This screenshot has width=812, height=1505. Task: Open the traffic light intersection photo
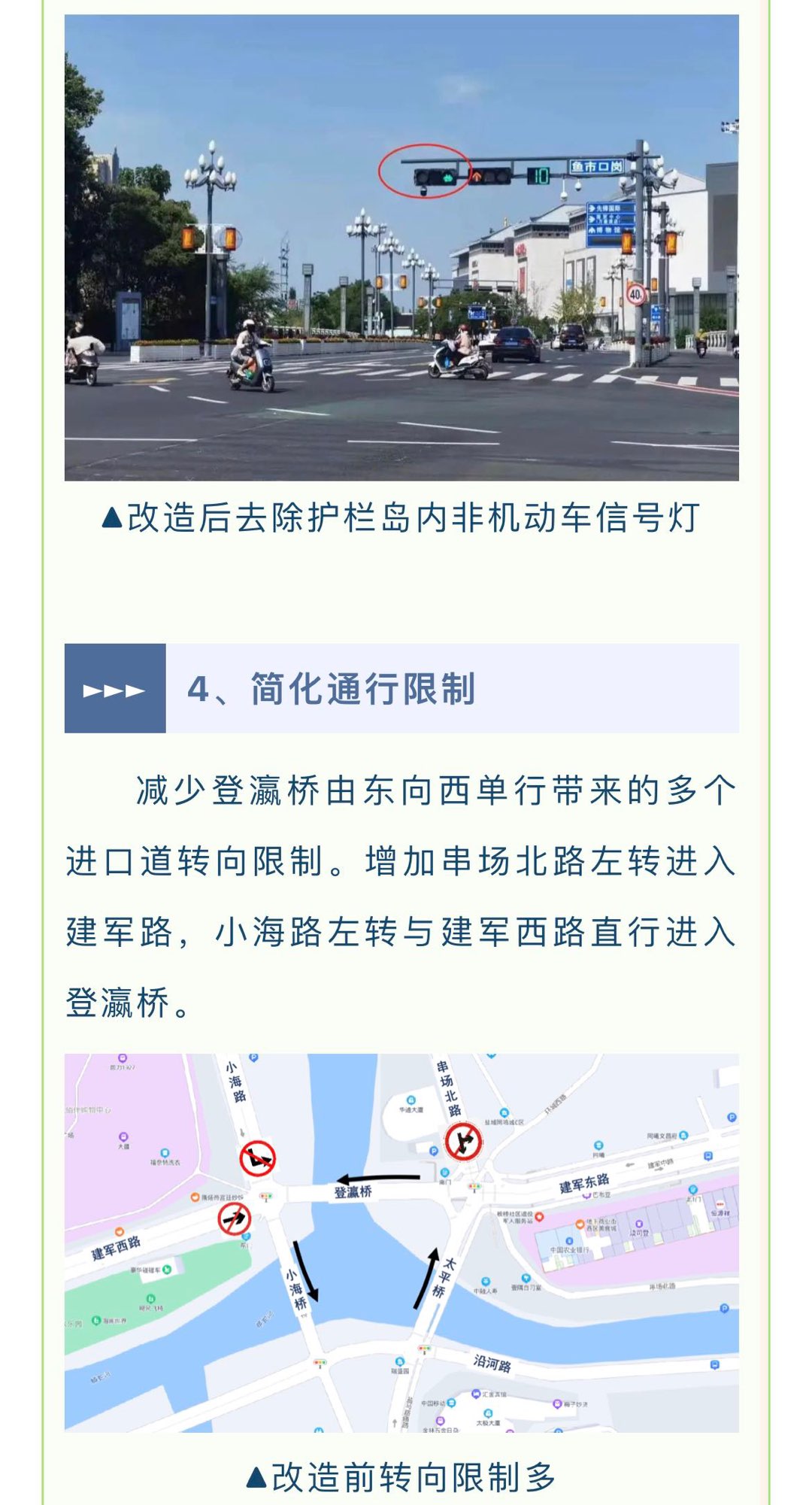401,247
